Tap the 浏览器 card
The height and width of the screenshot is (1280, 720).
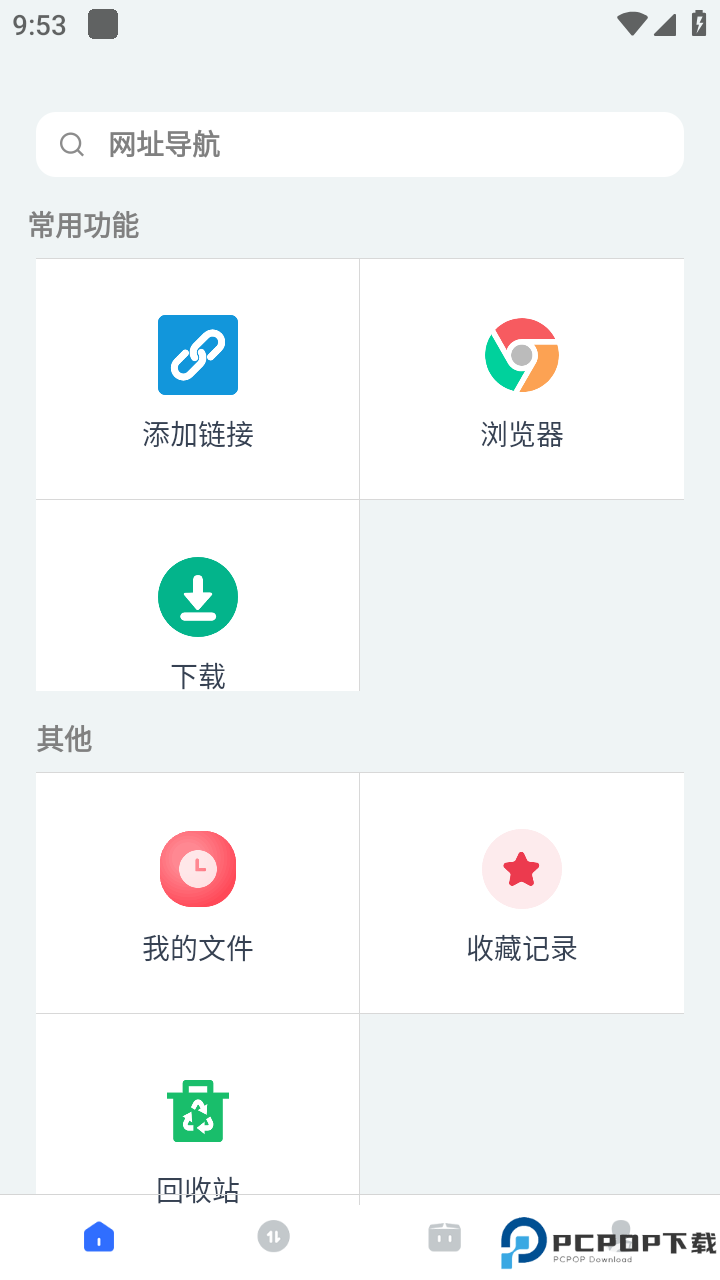521,378
